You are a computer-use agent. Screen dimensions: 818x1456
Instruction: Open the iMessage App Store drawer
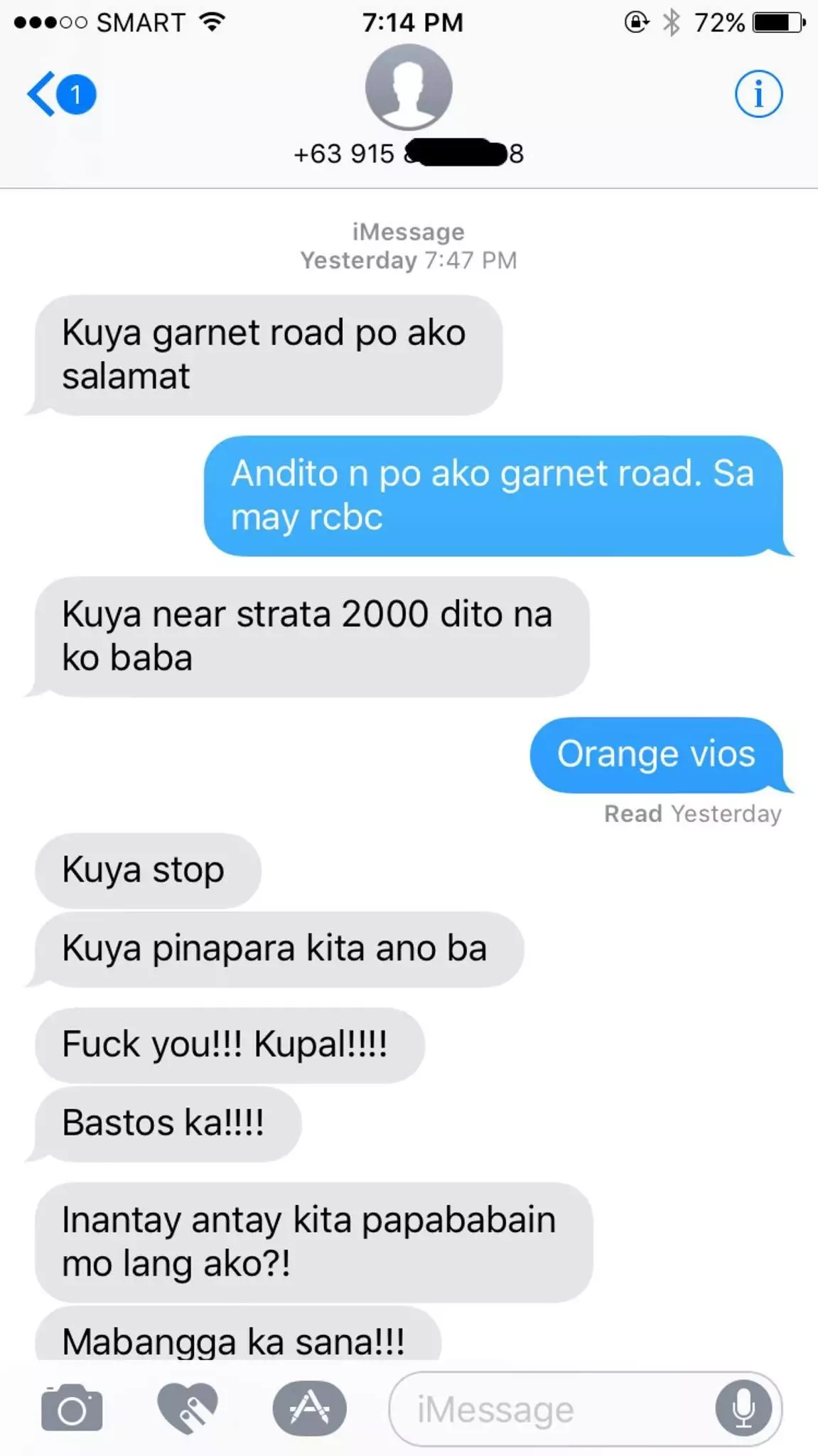coord(309,1408)
